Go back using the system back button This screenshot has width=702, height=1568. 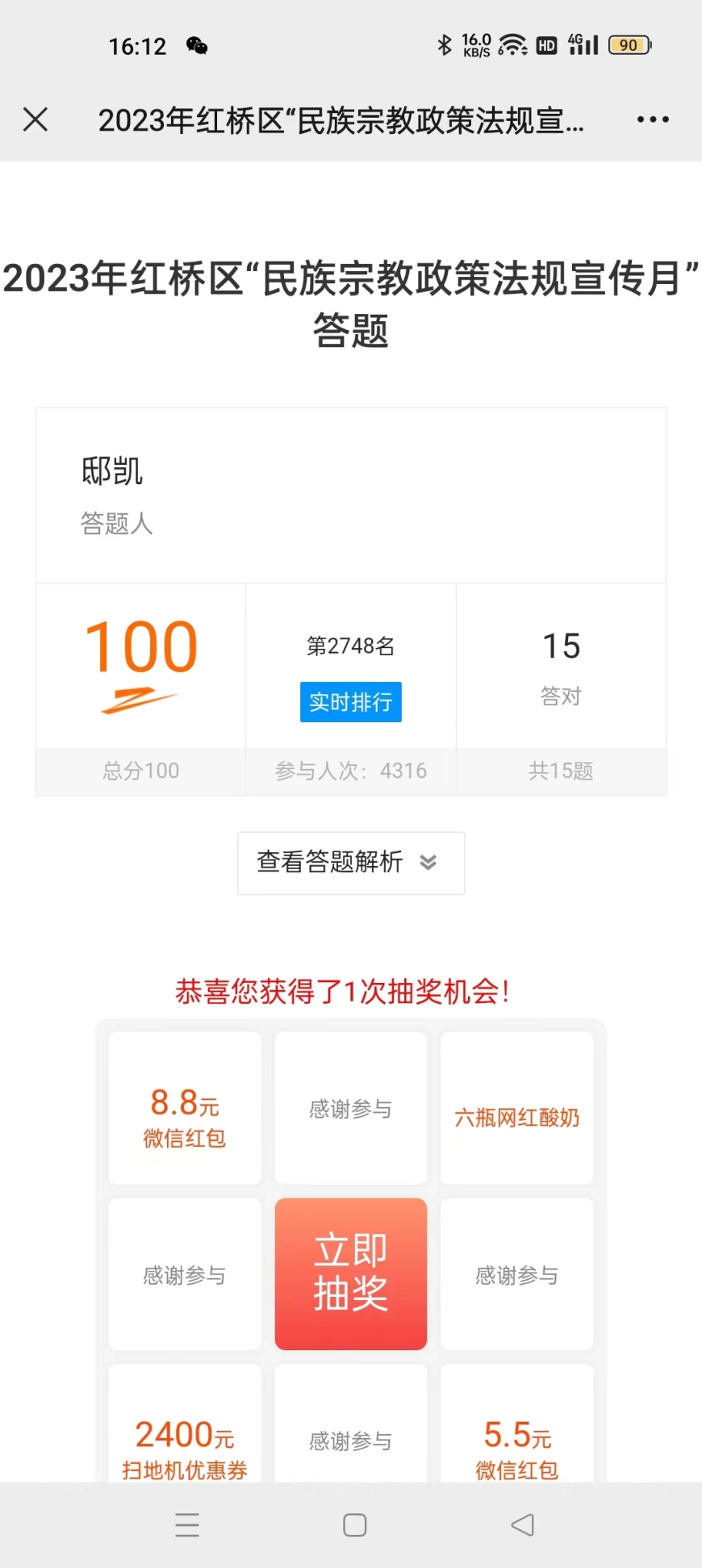coord(523,1525)
